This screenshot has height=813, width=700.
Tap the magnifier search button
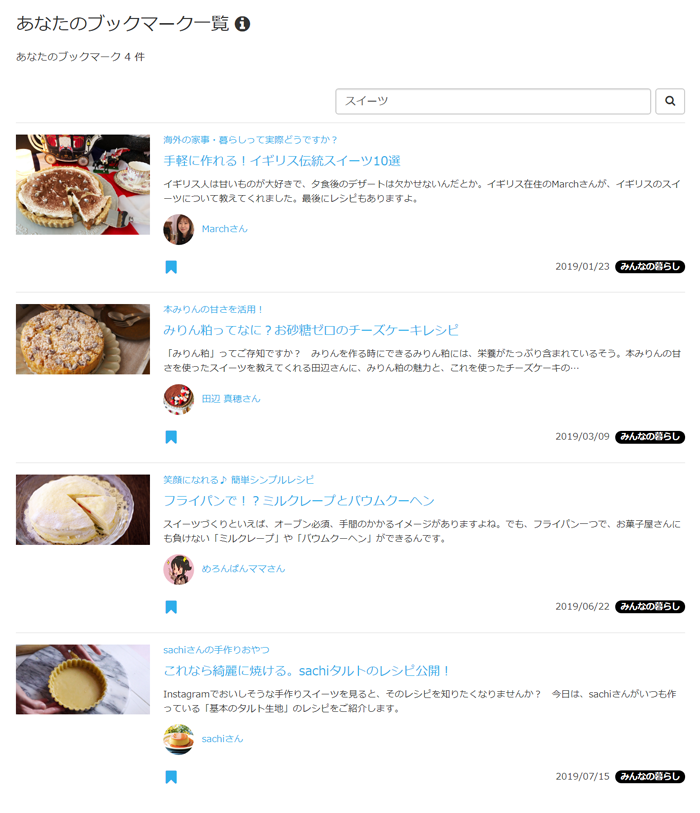tap(669, 102)
